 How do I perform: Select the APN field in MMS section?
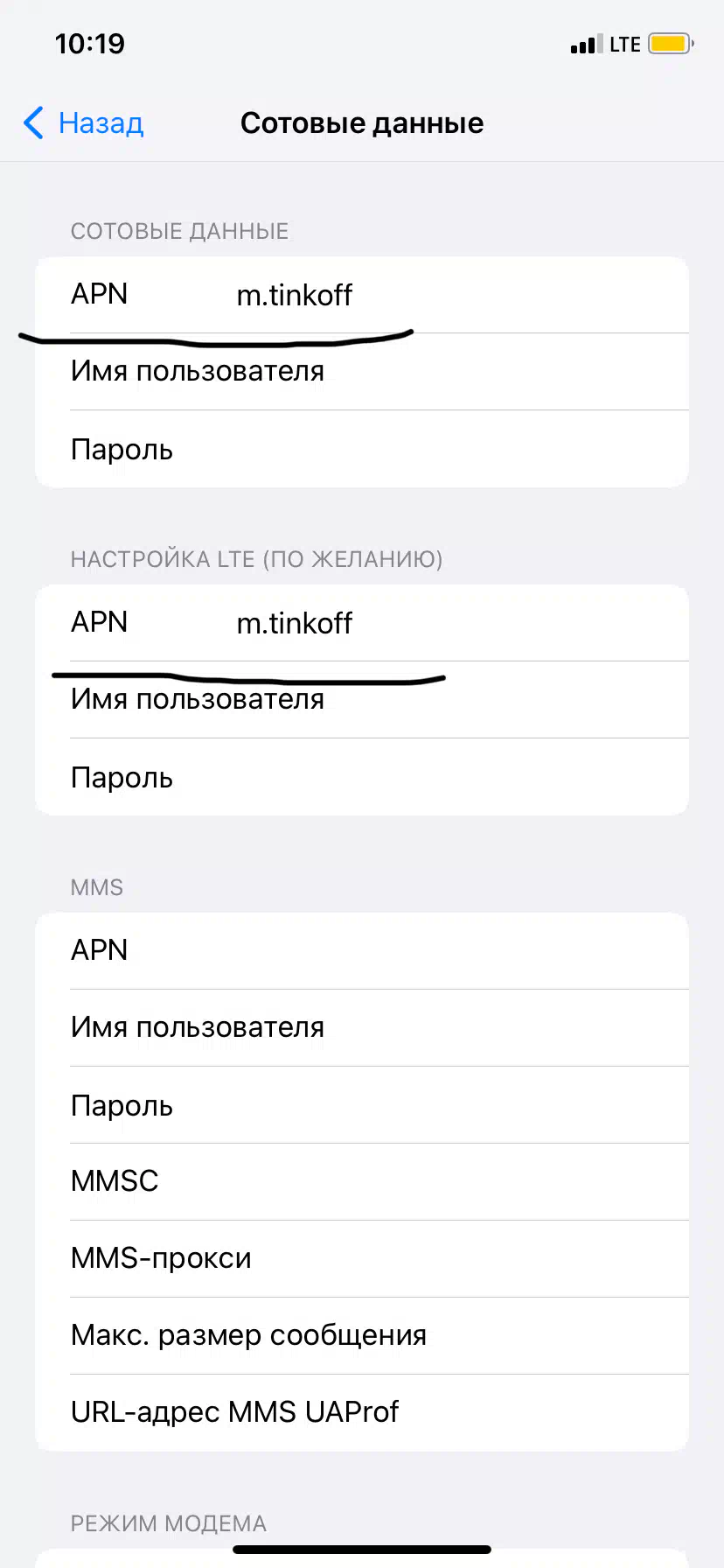click(x=362, y=951)
